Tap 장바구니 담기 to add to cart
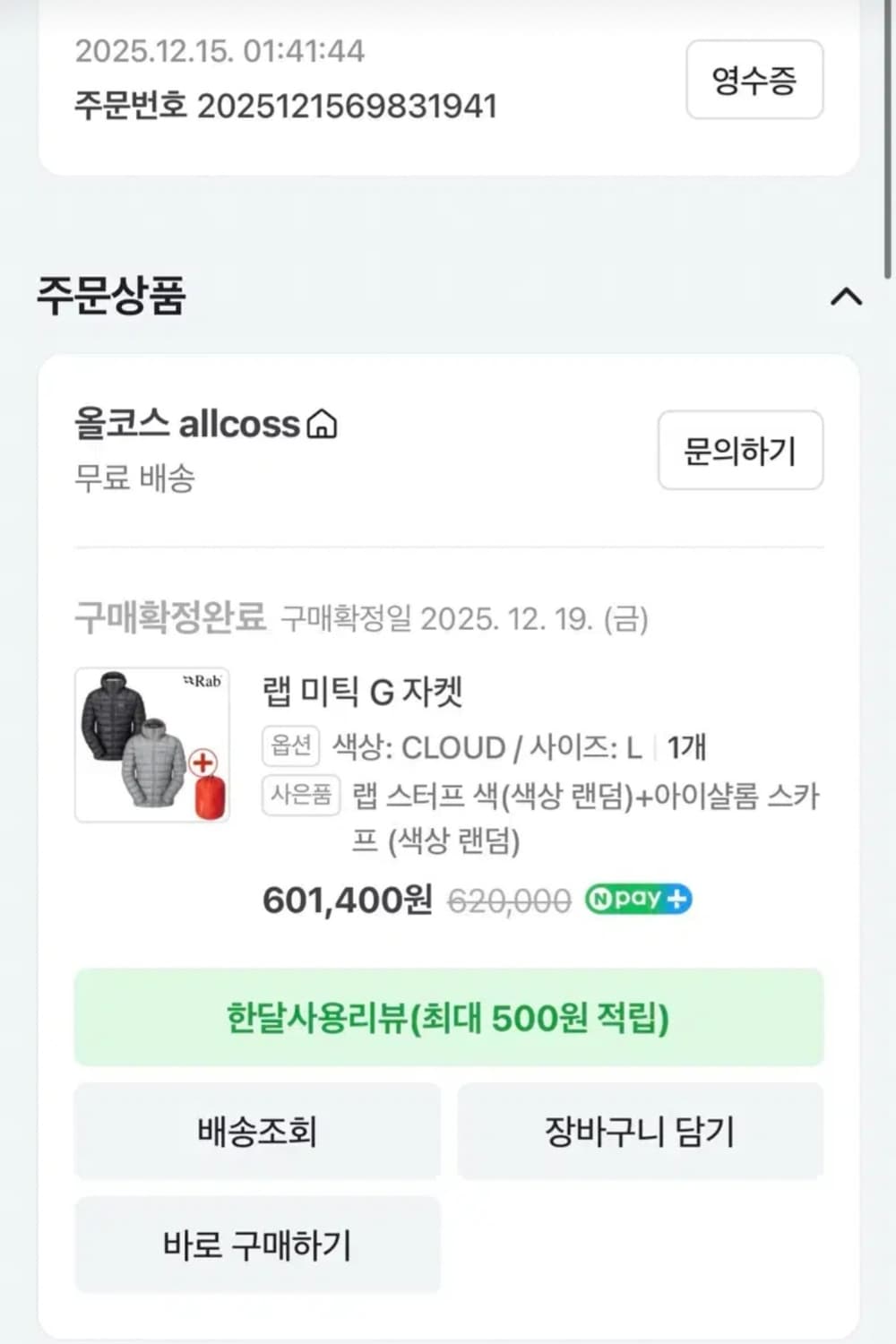The height and width of the screenshot is (1344, 896). [x=640, y=1131]
